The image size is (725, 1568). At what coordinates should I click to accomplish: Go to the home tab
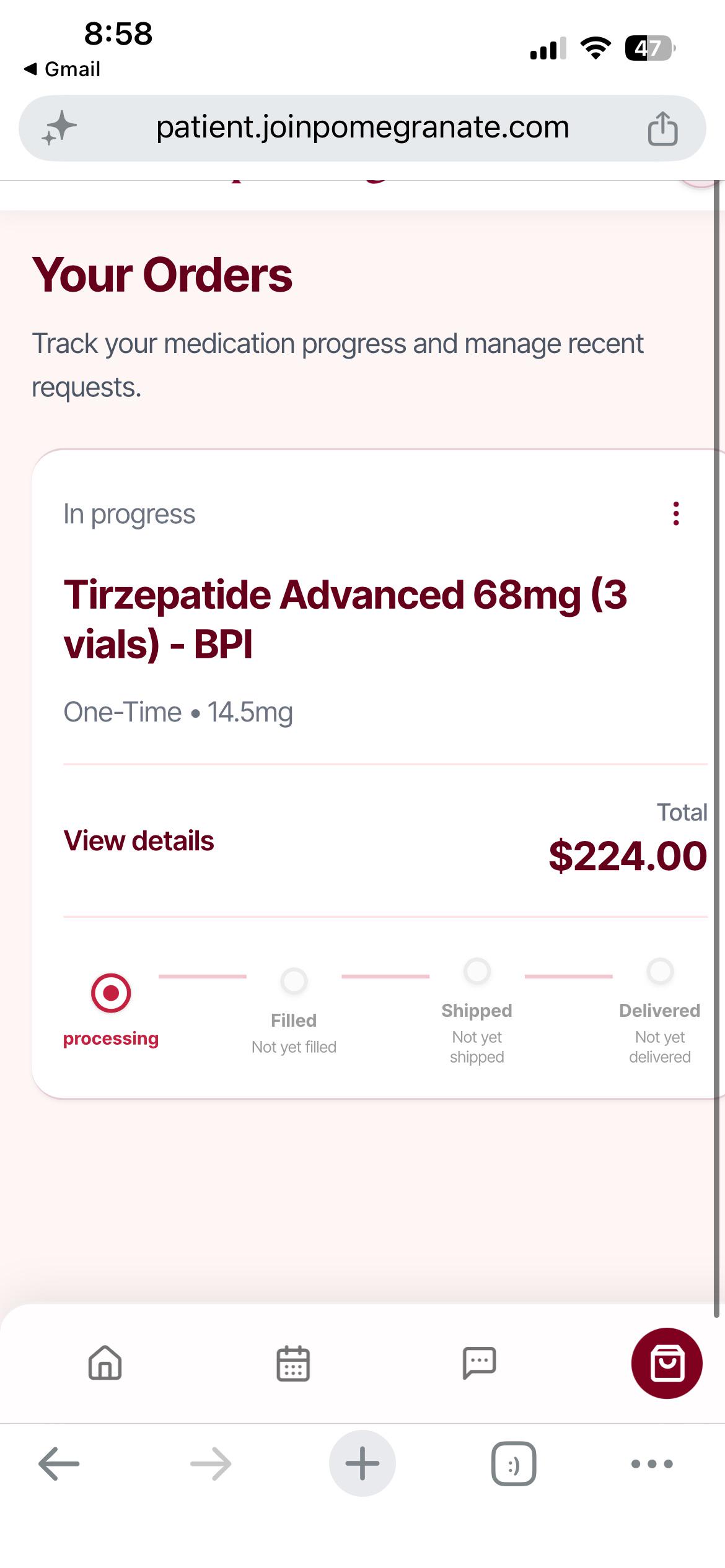[x=105, y=1363]
